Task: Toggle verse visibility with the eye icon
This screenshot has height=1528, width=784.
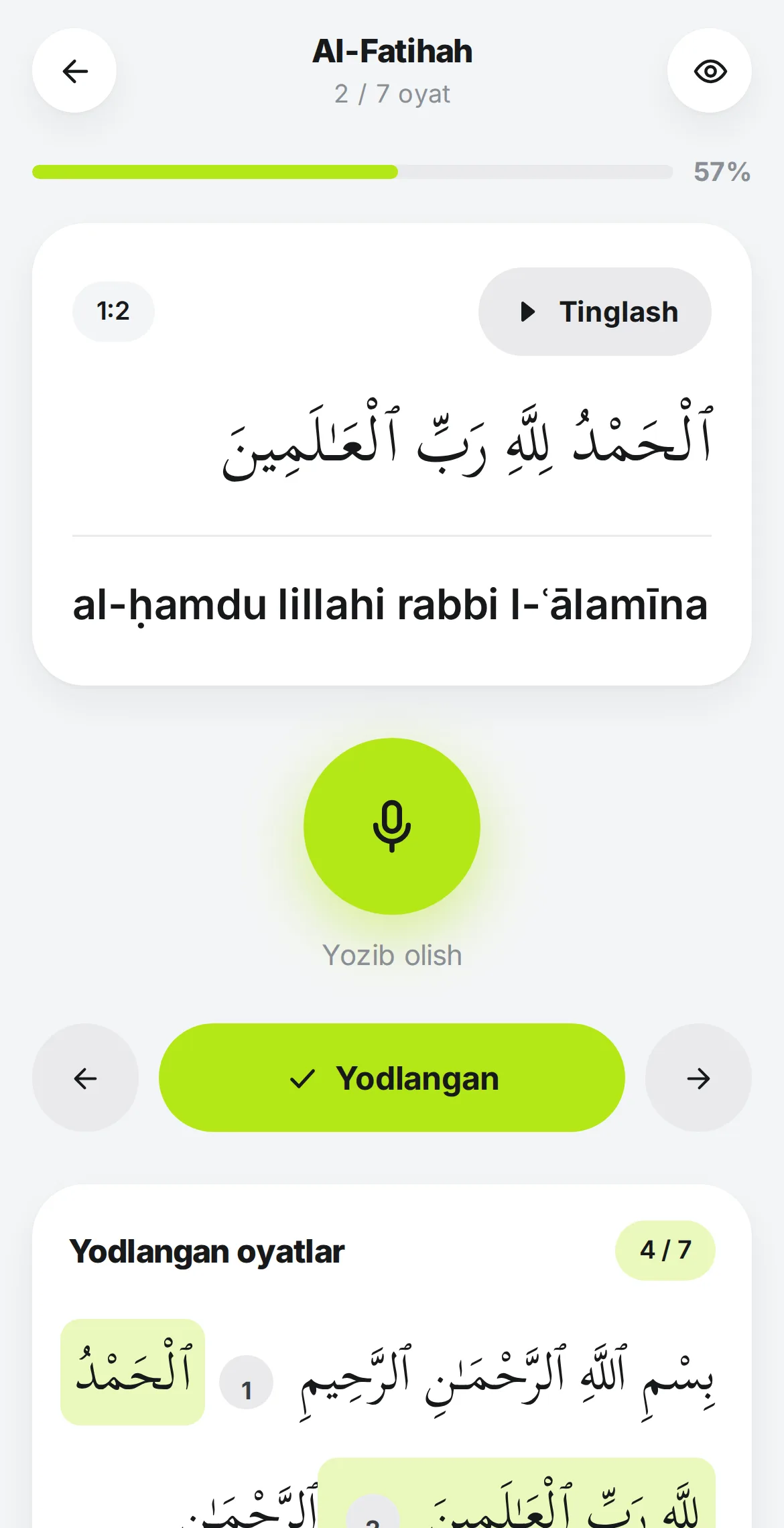Action: (710, 70)
